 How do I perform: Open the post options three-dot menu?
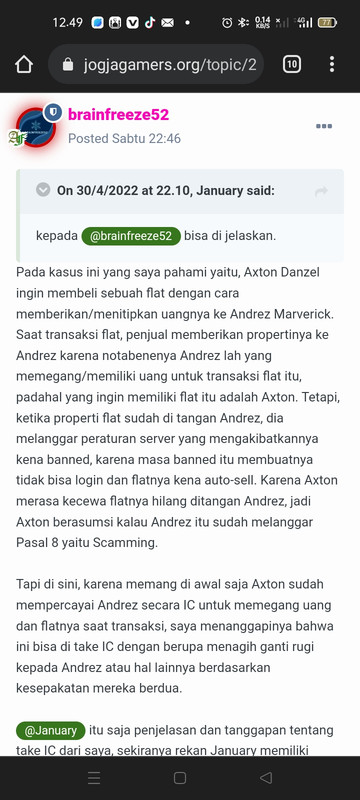pos(324,126)
